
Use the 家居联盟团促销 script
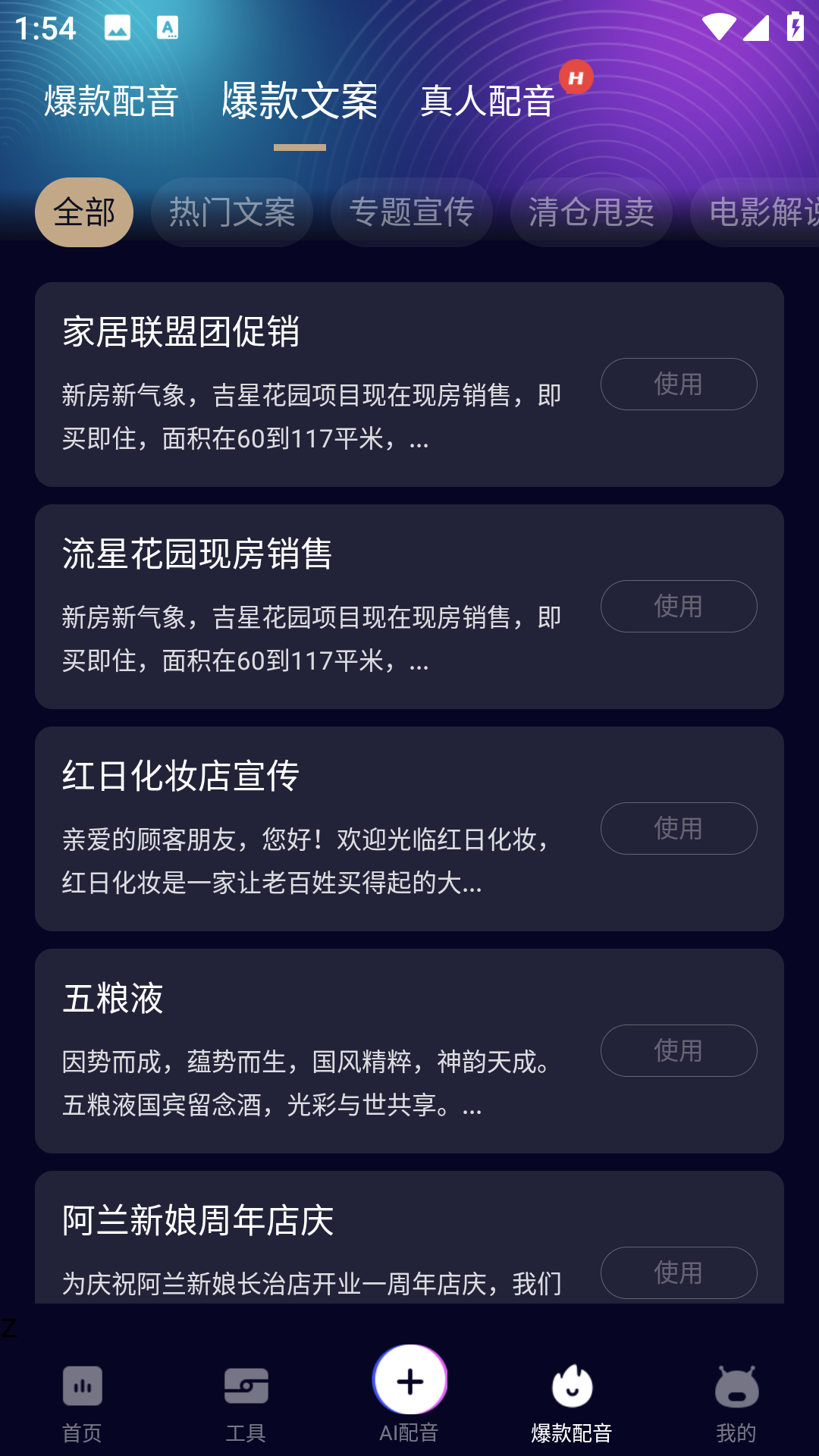coord(679,384)
